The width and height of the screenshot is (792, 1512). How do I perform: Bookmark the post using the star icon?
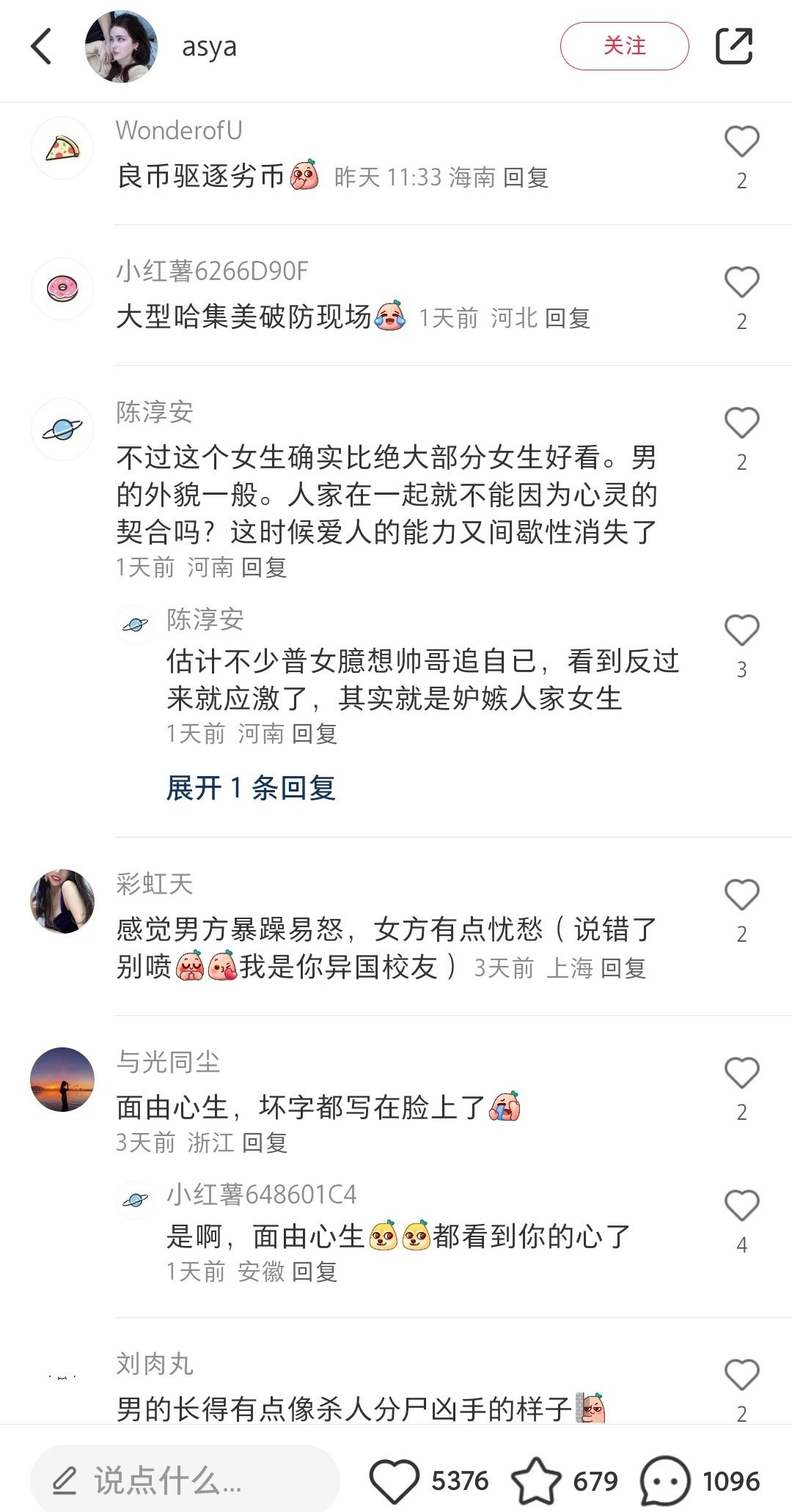pos(535,1481)
